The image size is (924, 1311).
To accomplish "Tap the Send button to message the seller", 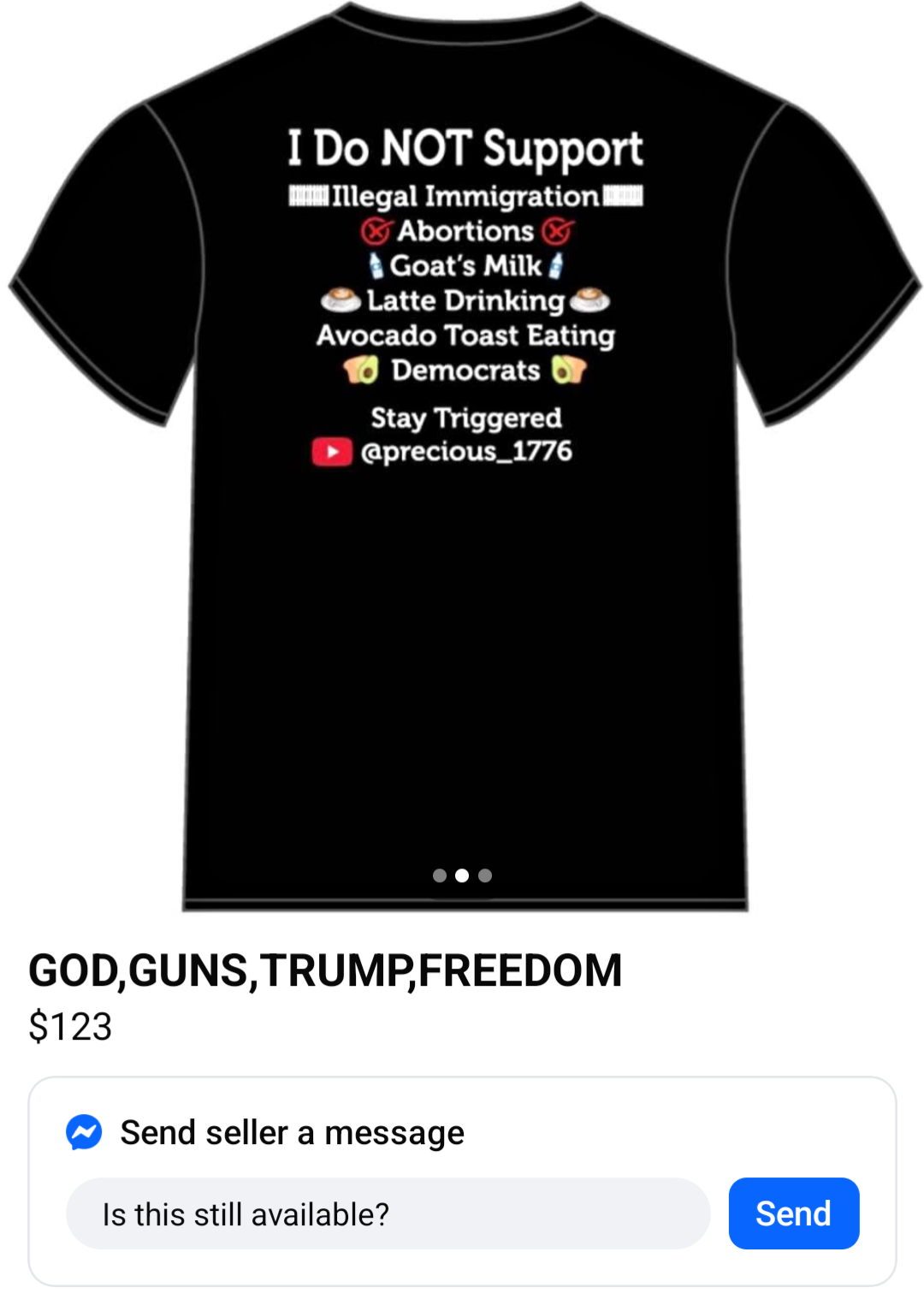I will pyautogui.click(x=793, y=1213).
